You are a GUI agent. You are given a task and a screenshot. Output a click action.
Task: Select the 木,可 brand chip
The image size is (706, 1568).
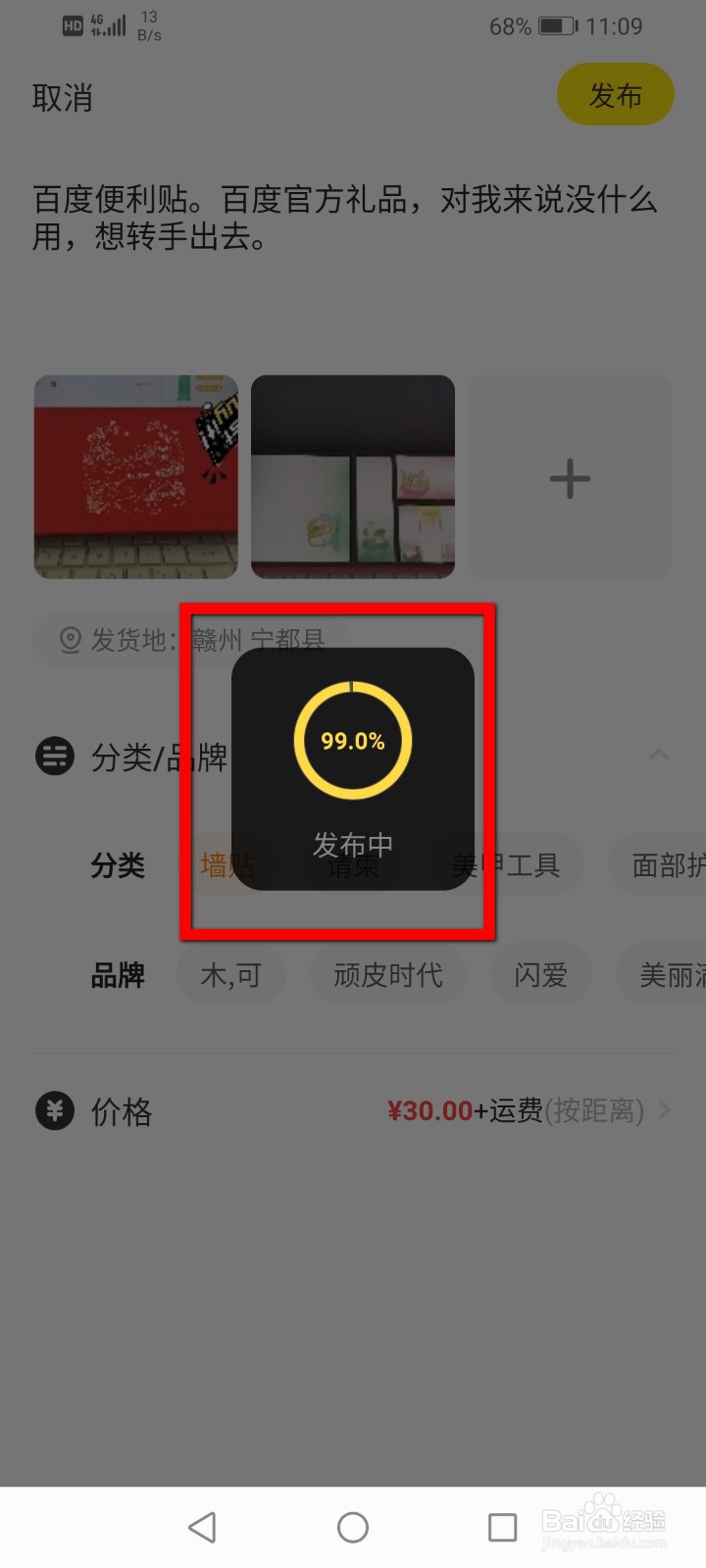pyautogui.click(x=231, y=974)
